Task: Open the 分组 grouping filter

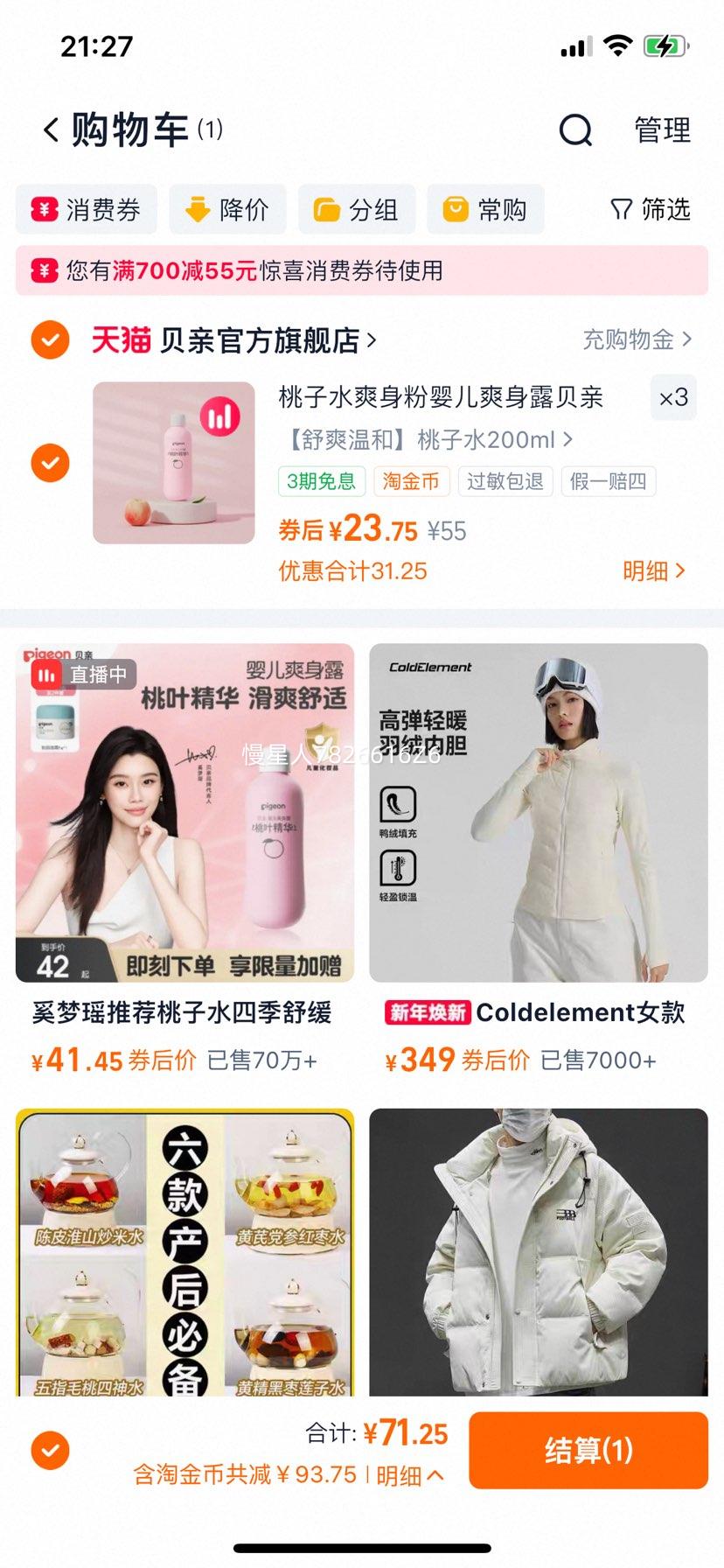Action: point(356,209)
